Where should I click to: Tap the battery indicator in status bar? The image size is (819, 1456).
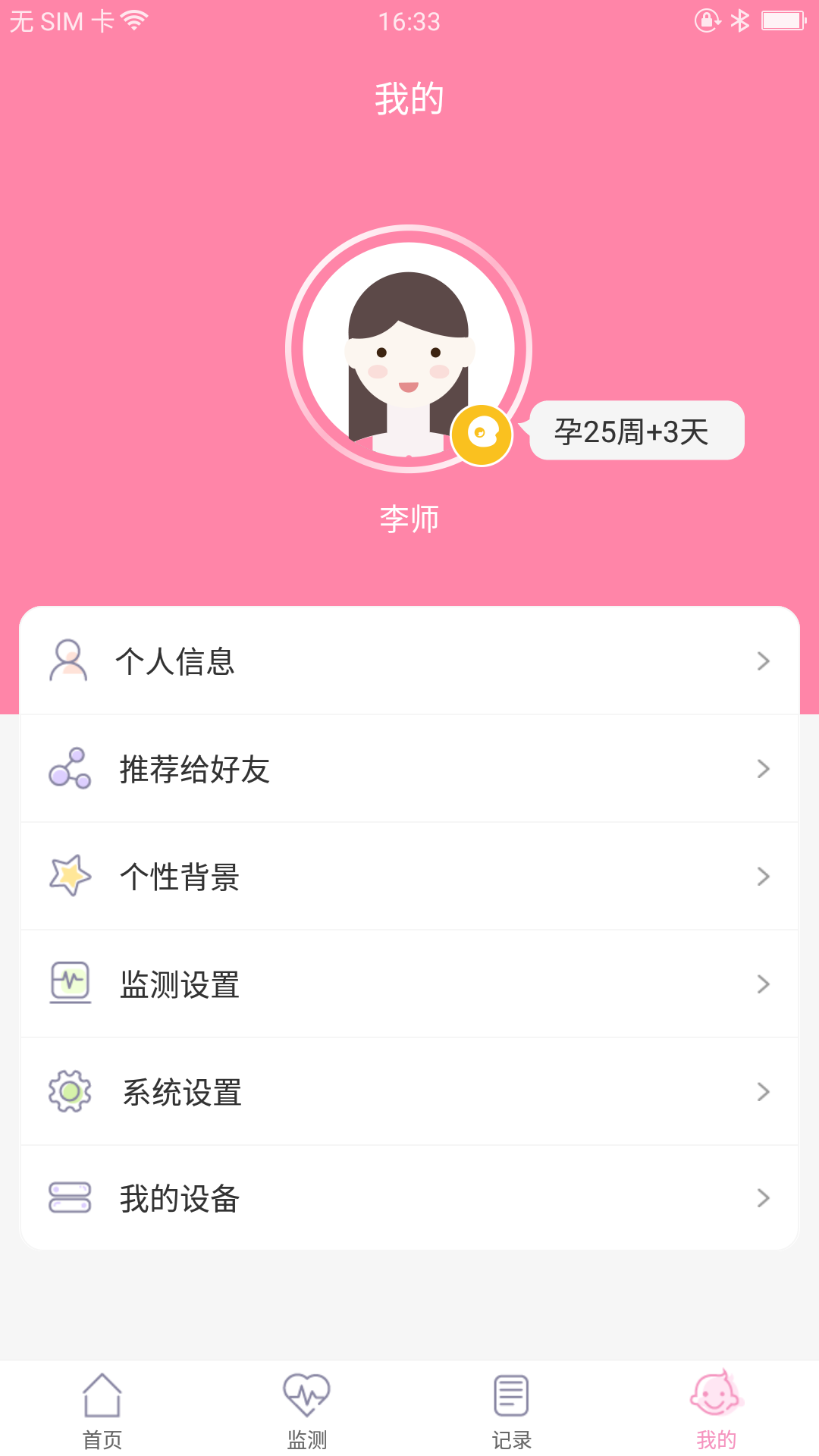tap(782, 21)
